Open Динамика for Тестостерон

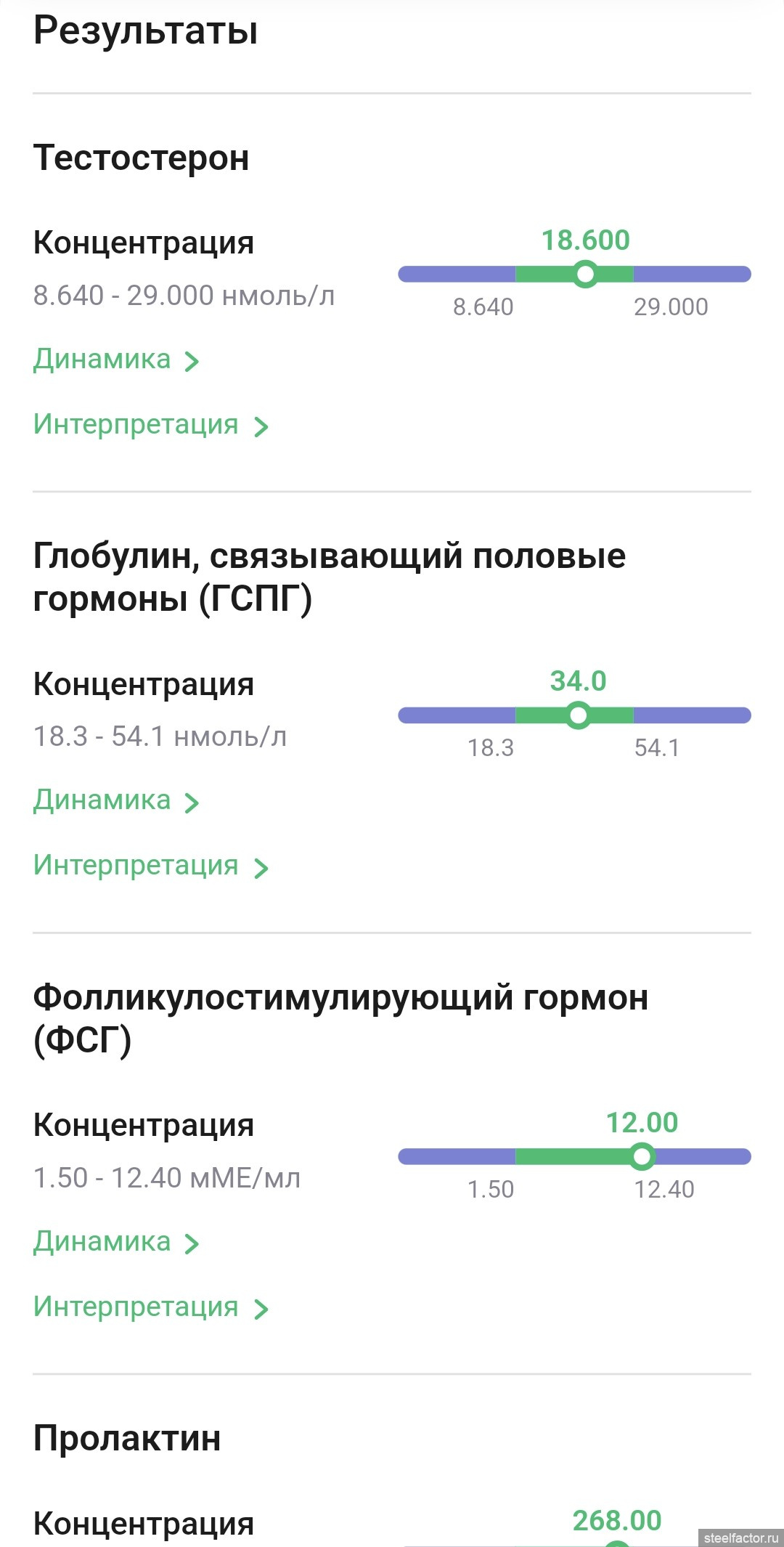click(x=116, y=360)
